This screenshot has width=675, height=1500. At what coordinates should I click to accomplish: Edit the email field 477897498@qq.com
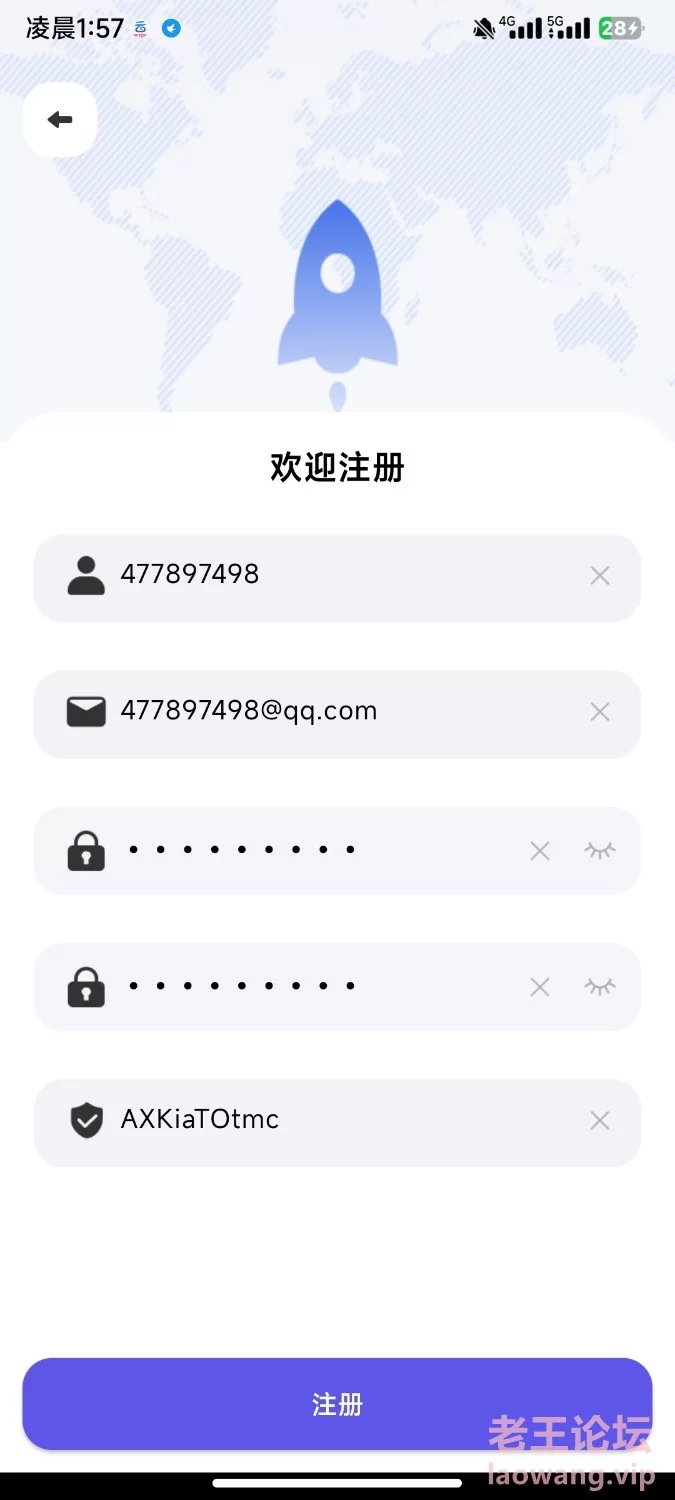(337, 714)
